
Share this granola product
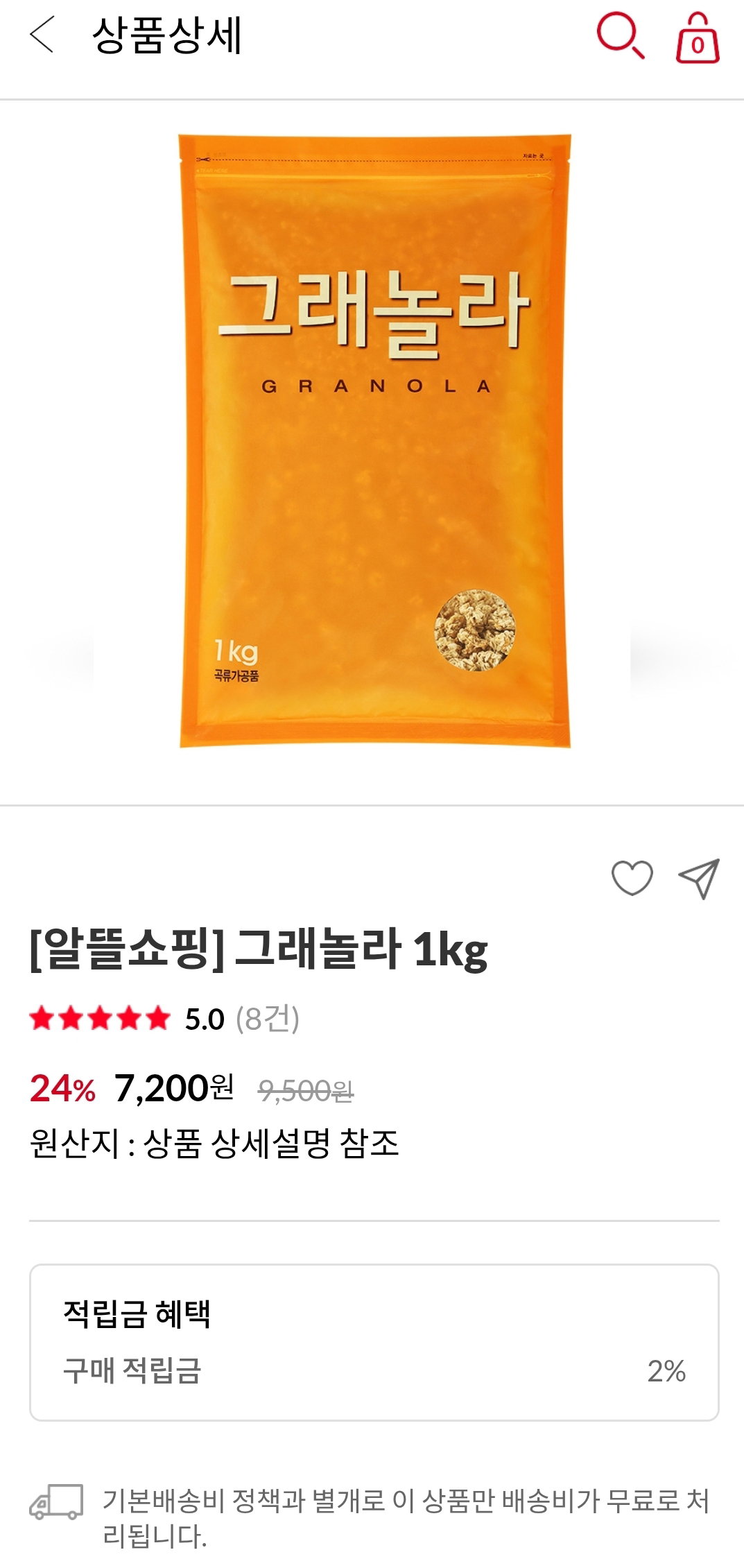[699, 878]
